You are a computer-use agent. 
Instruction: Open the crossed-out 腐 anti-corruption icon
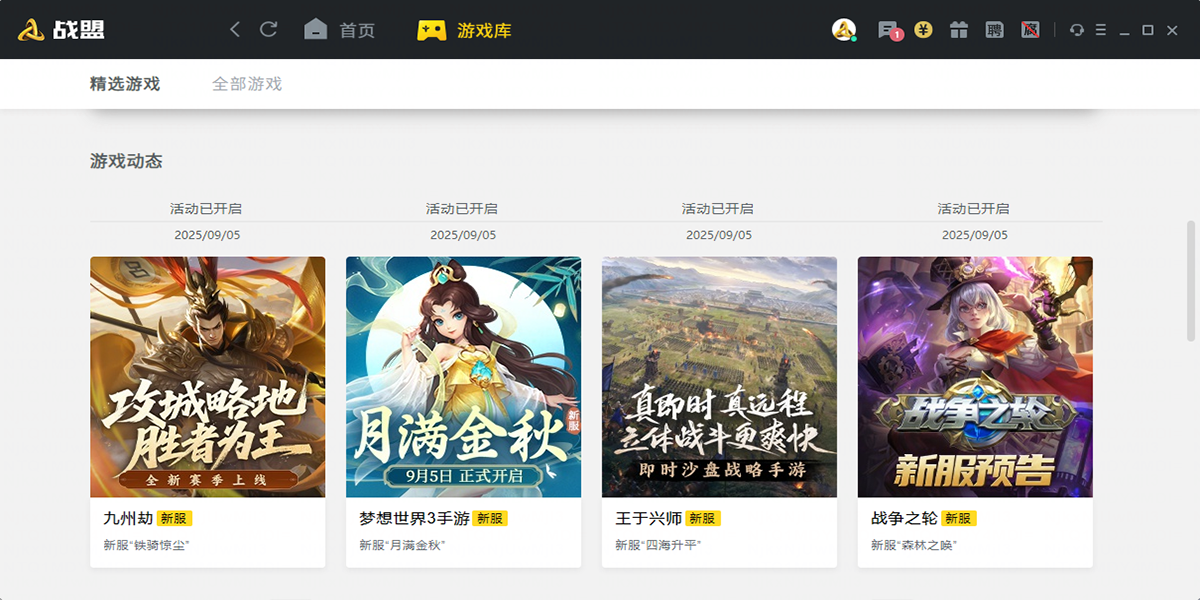click(x=1030, y=30)
